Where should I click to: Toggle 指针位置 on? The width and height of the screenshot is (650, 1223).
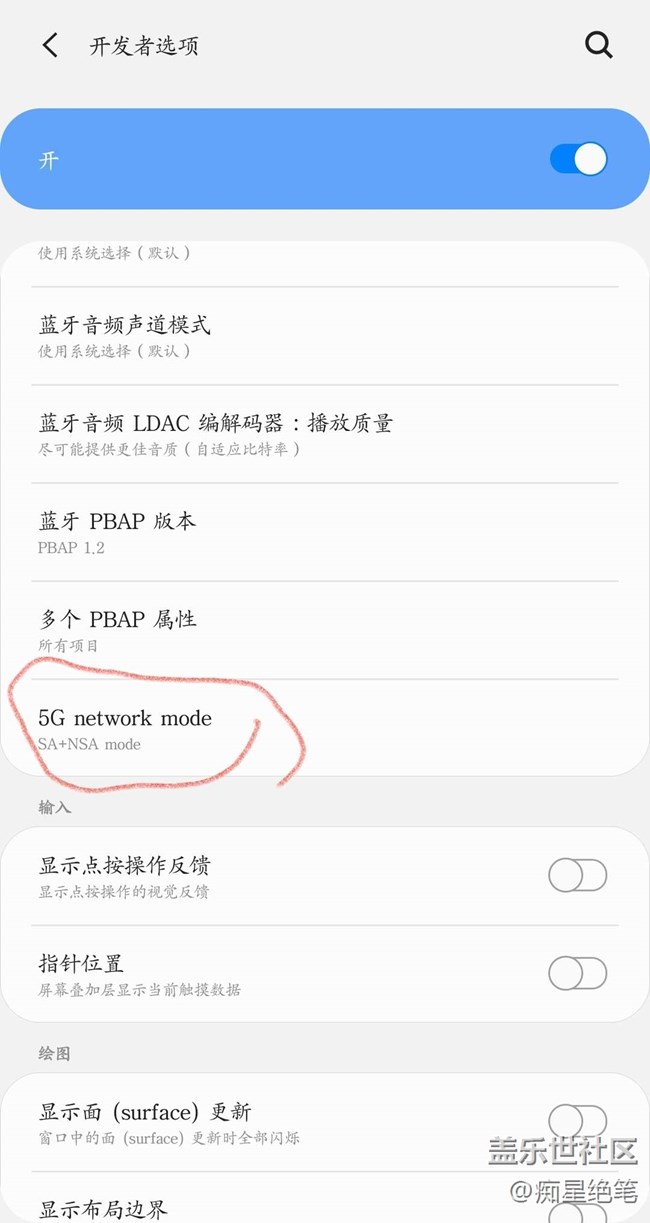click(577, 973)
